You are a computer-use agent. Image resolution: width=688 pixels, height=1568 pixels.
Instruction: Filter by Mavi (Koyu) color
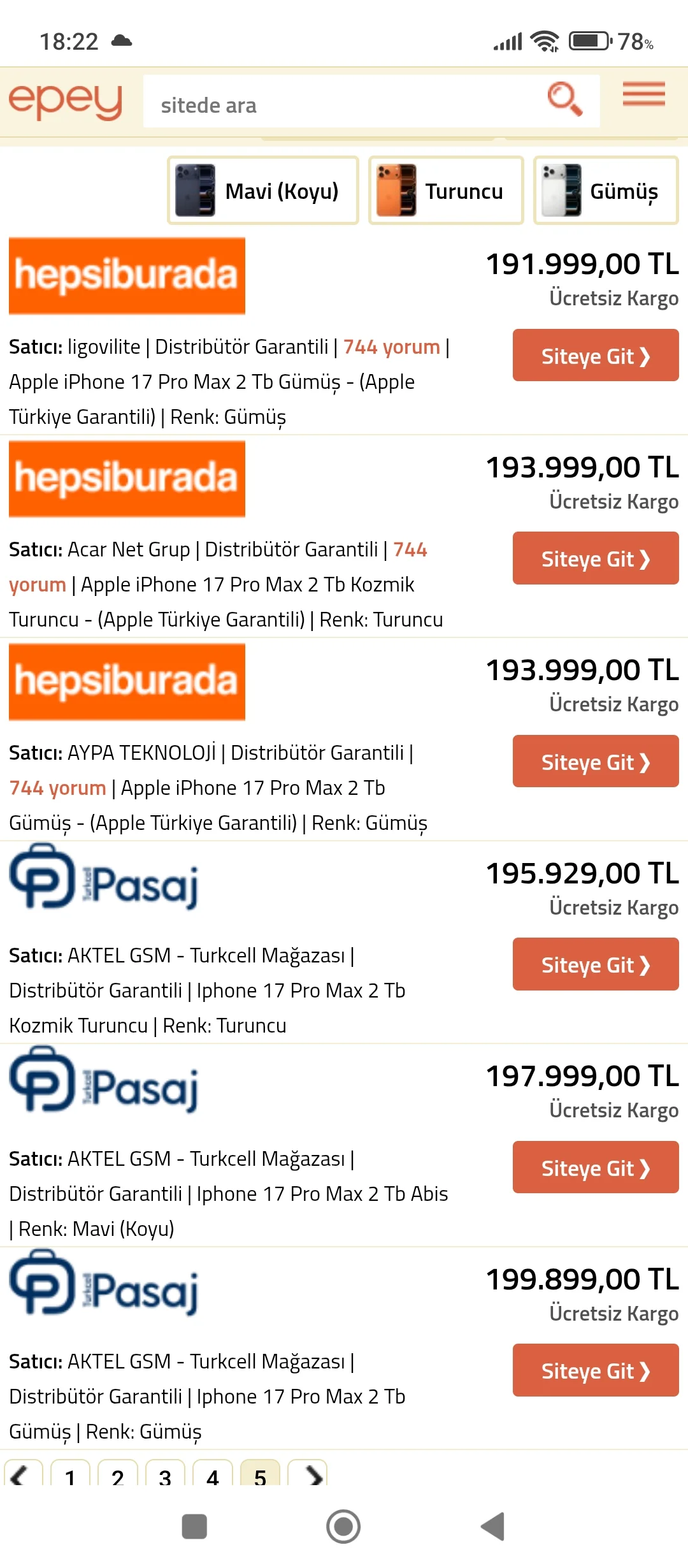(x=263, y=191)
